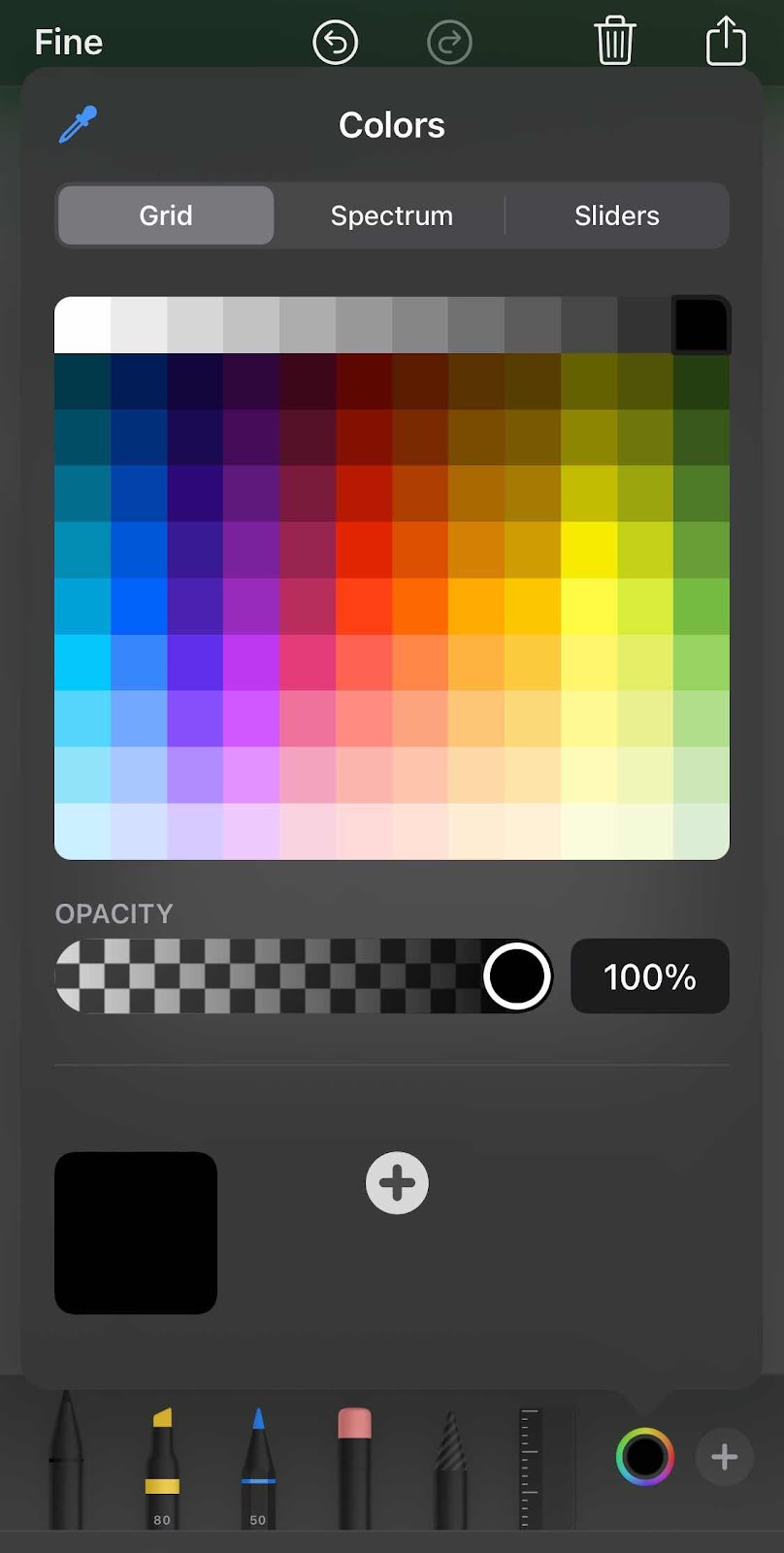Switch to the Spectrum tab
Viewport: 784px width, 1553px height.
click(x=391, y=215)
